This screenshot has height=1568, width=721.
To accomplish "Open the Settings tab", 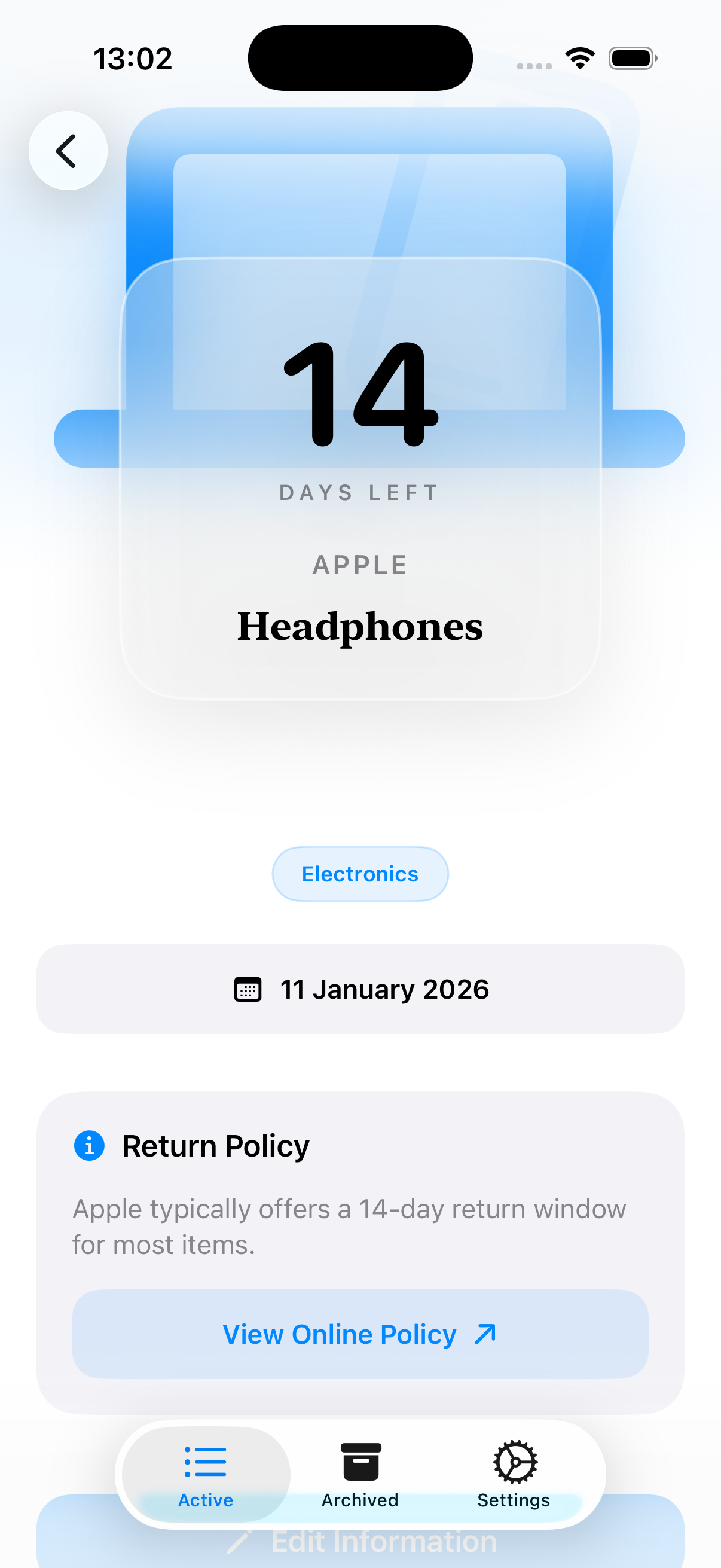I will pyautogui.click(x=514, y=1474).
